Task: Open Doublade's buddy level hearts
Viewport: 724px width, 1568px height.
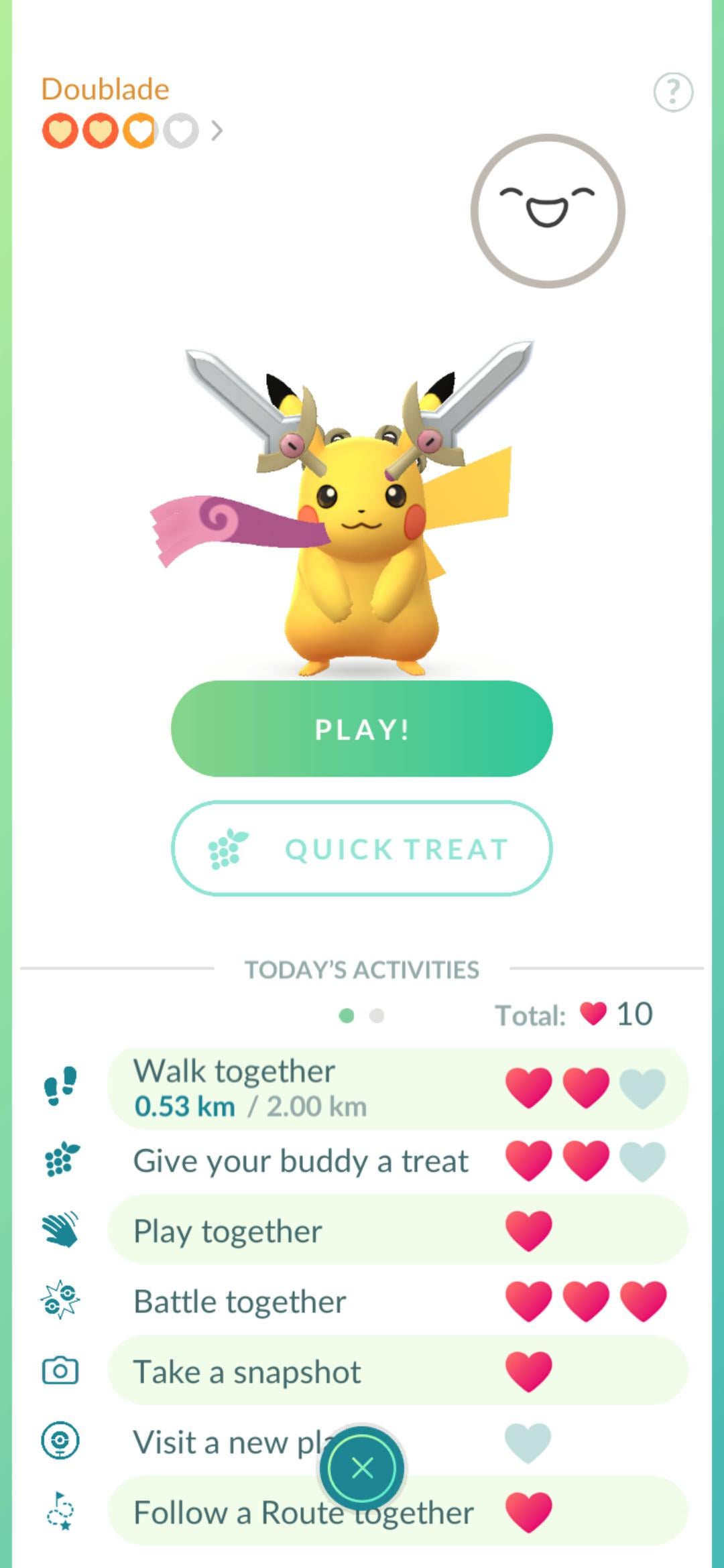Action: coord(131,131)
